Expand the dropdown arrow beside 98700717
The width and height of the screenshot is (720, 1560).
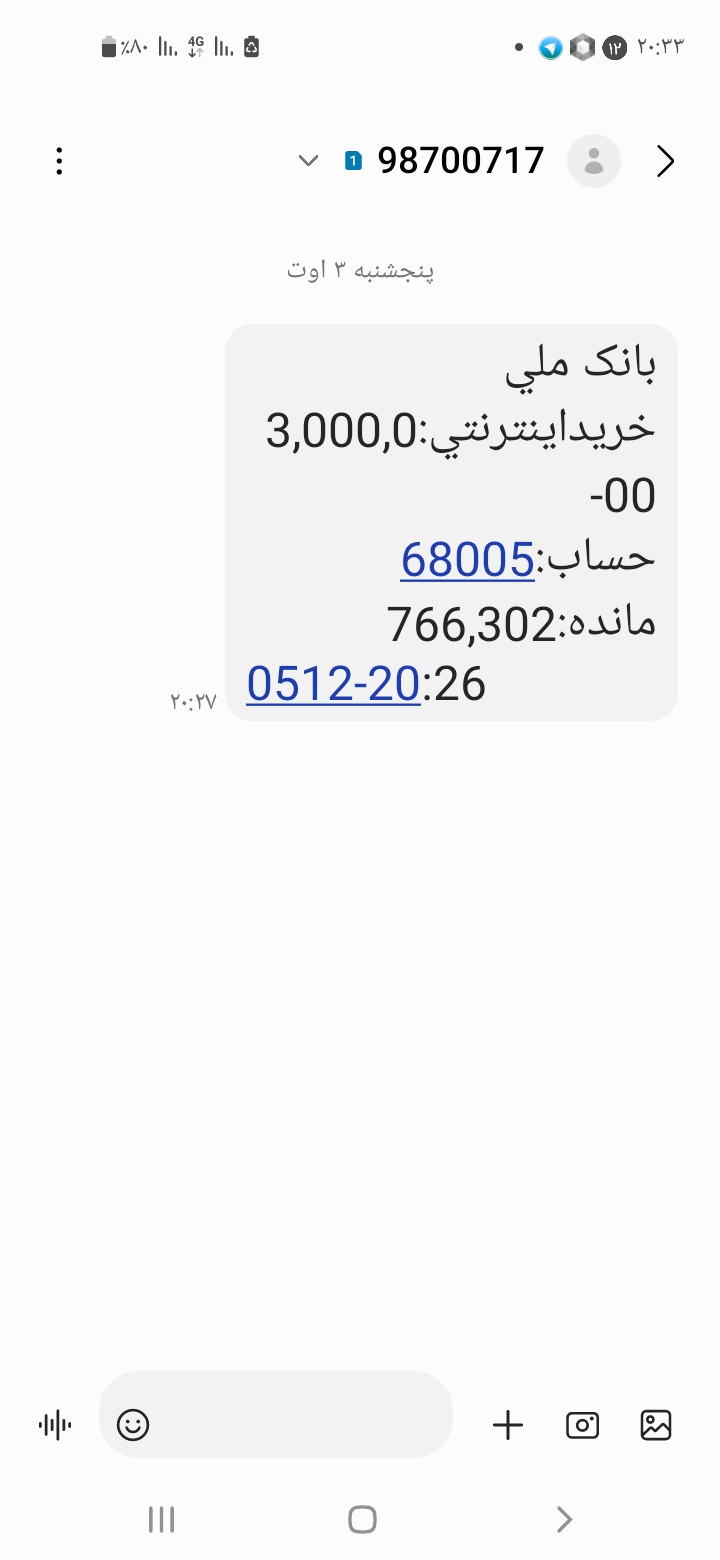click(x=308, y=161)
